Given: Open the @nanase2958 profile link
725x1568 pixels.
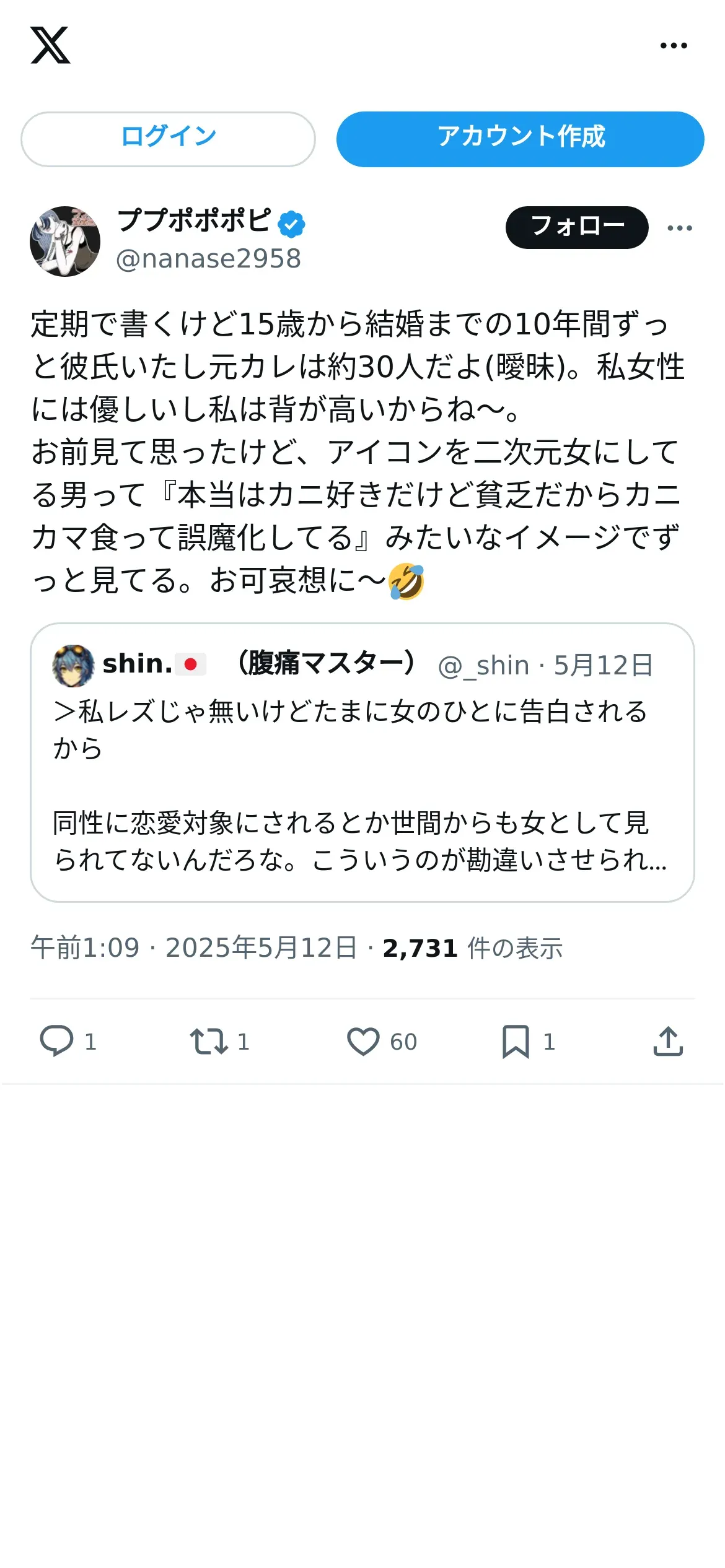Looking at the screenshot, I should pos(208,259).
